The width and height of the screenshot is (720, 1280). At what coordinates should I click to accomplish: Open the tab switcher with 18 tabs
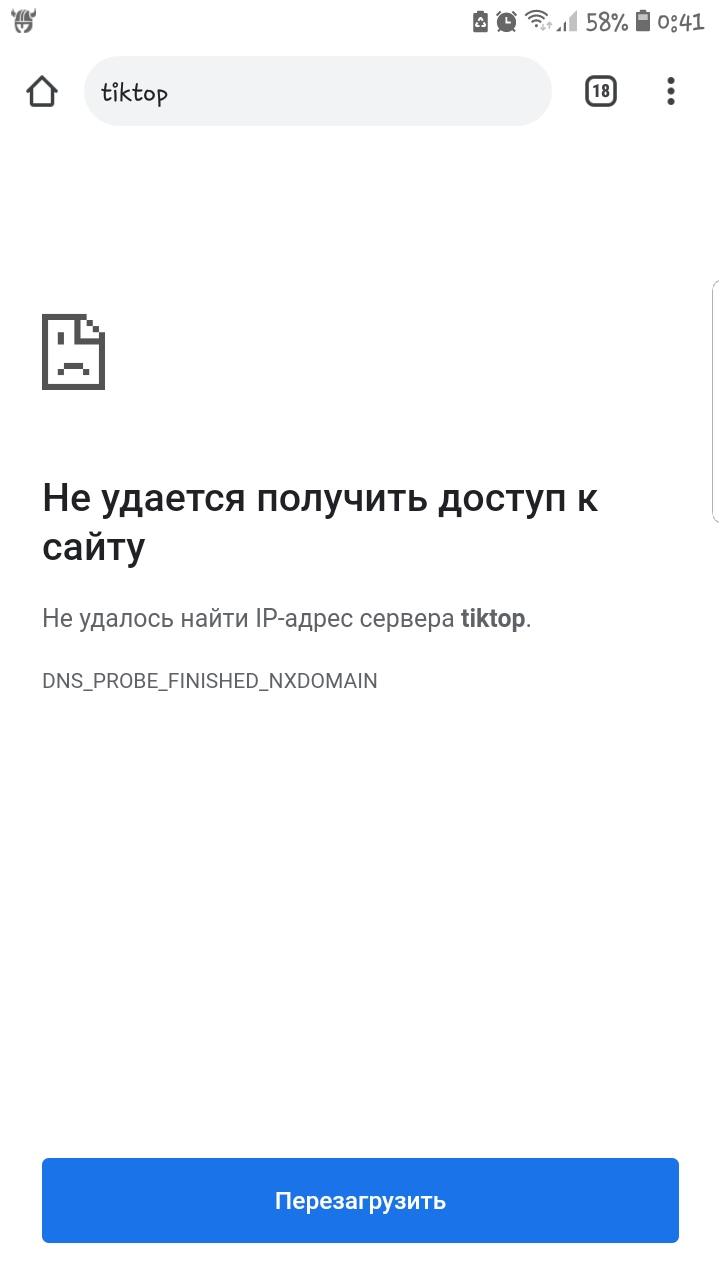tap(600, 92)
